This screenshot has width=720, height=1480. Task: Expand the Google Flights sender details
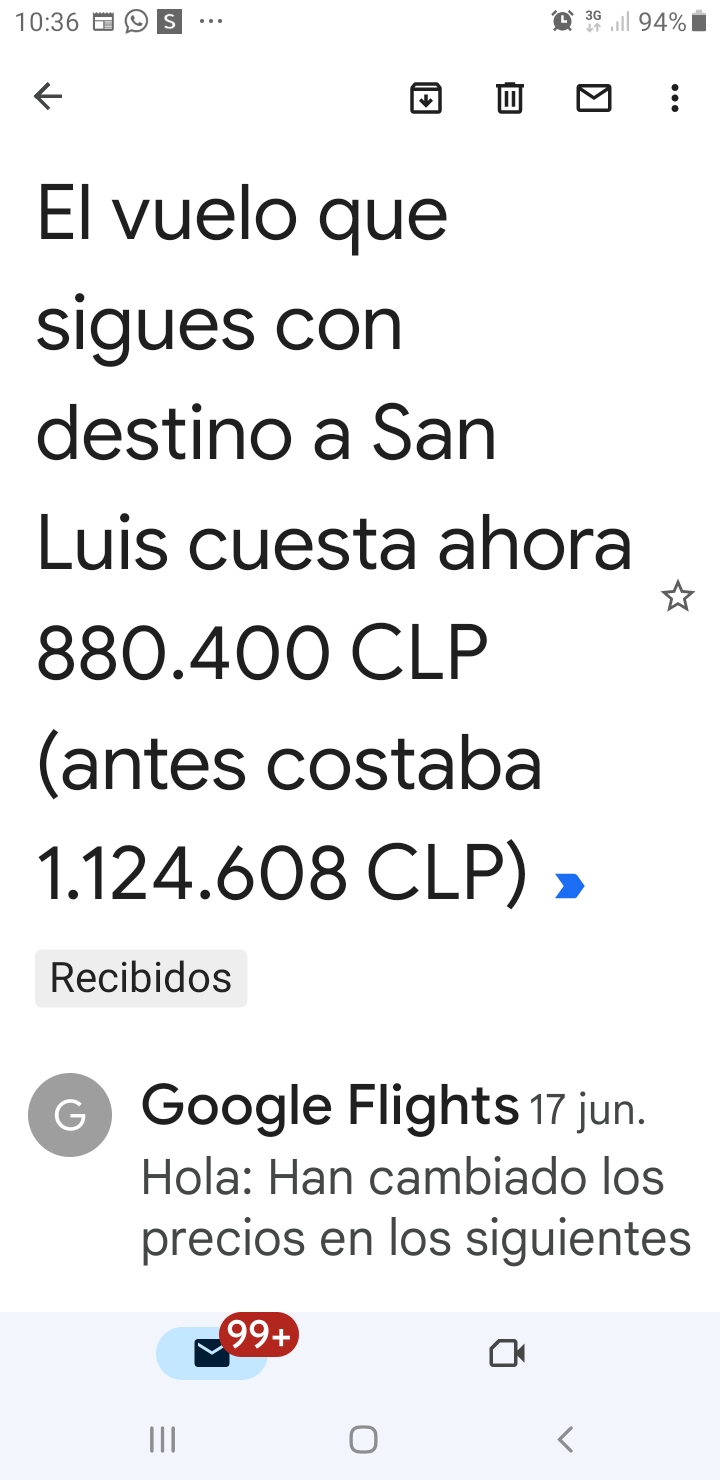pos(330,1107)
